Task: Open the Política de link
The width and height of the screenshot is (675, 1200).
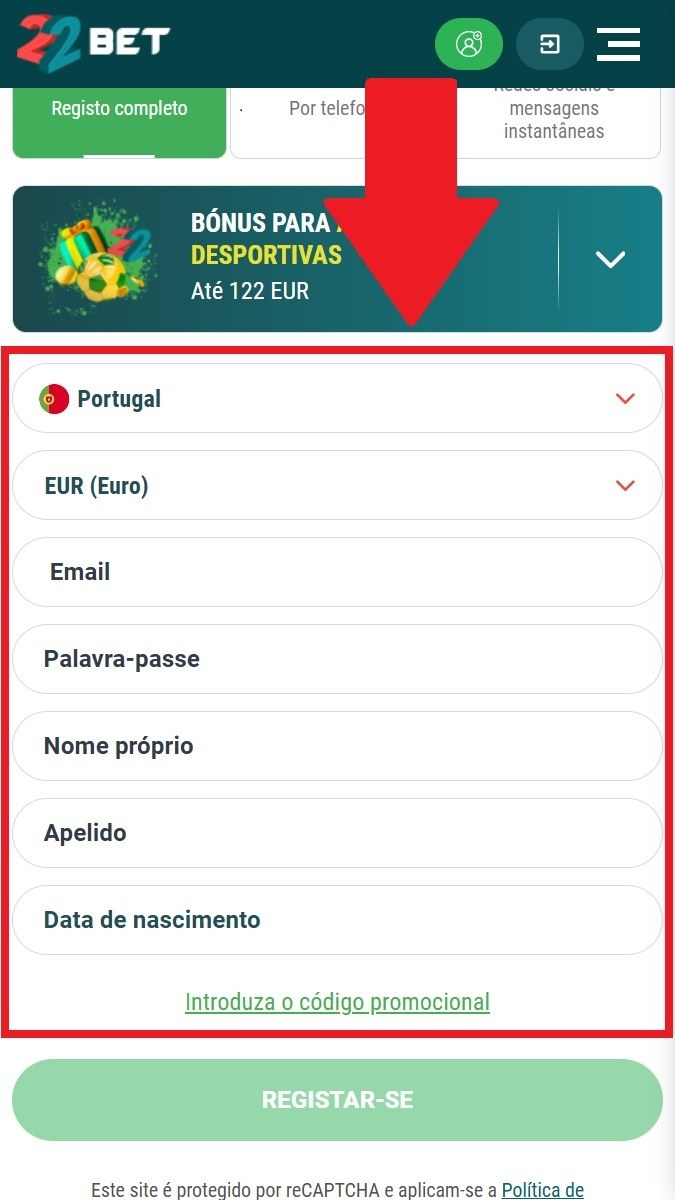Action: tap(542, 1189)
